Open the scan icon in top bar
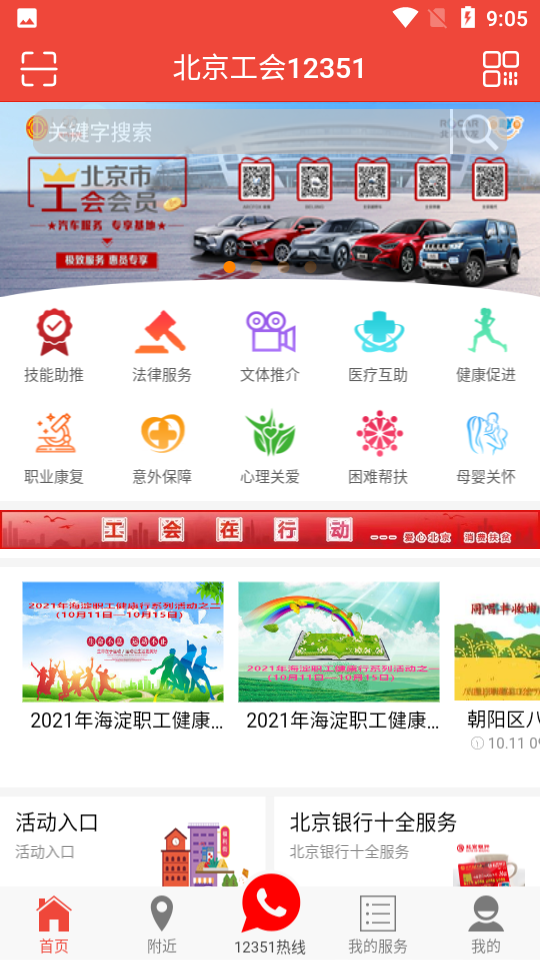Screen dimensions: 540x960 (39, 69)
